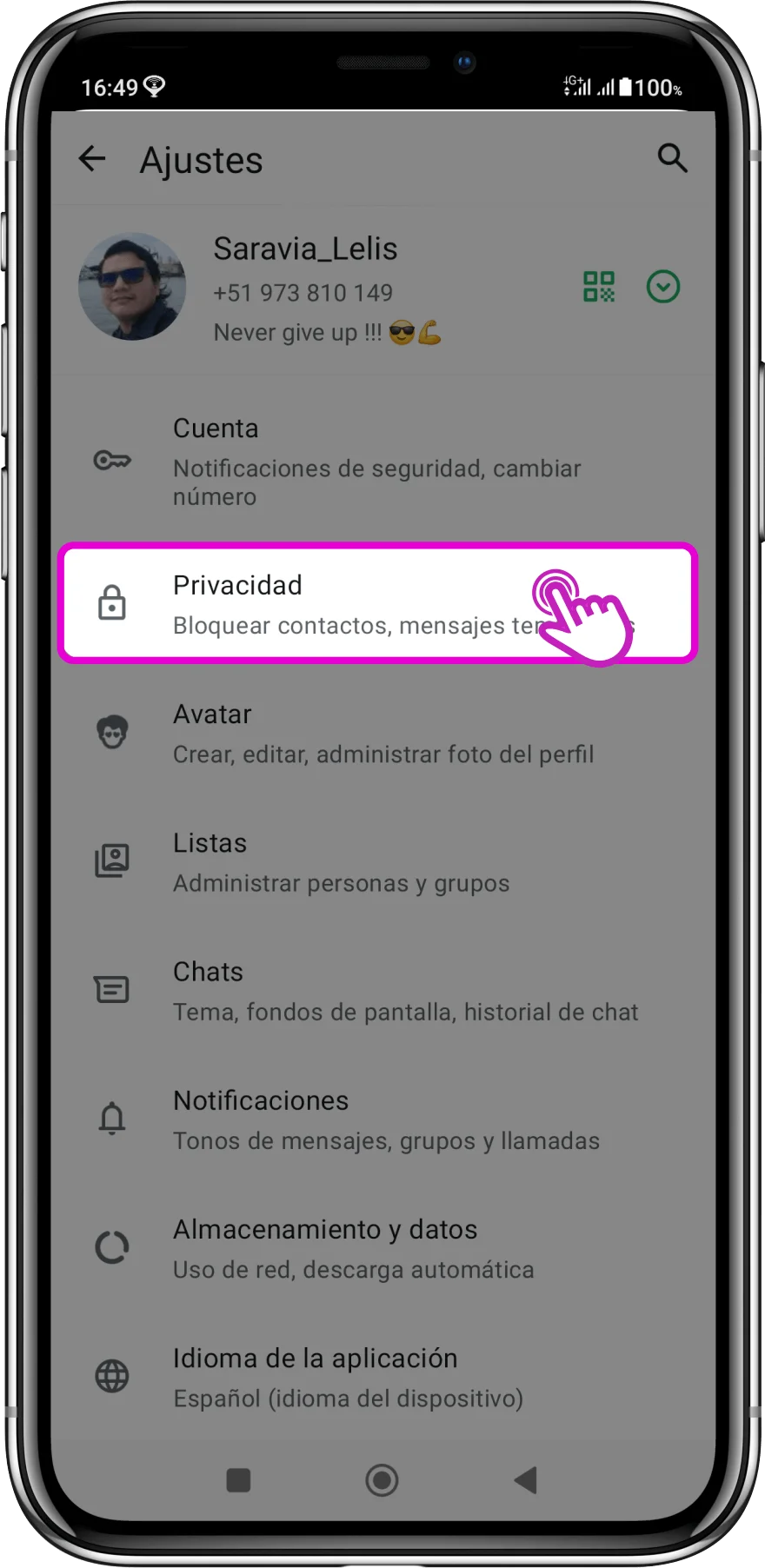Open the Saravia_Lelis profile
Screen dimensions: 765x1568
[x=304, y=287]
